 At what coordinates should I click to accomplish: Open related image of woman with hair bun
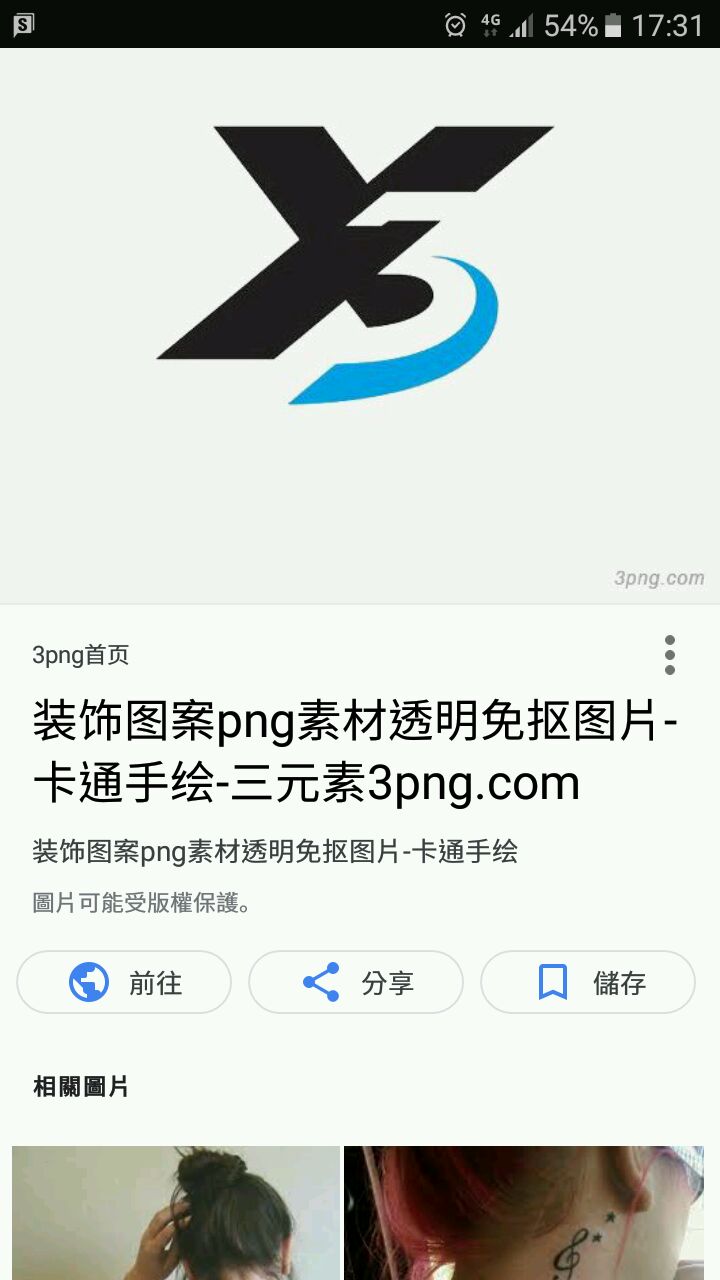(x=176, y=1212)
